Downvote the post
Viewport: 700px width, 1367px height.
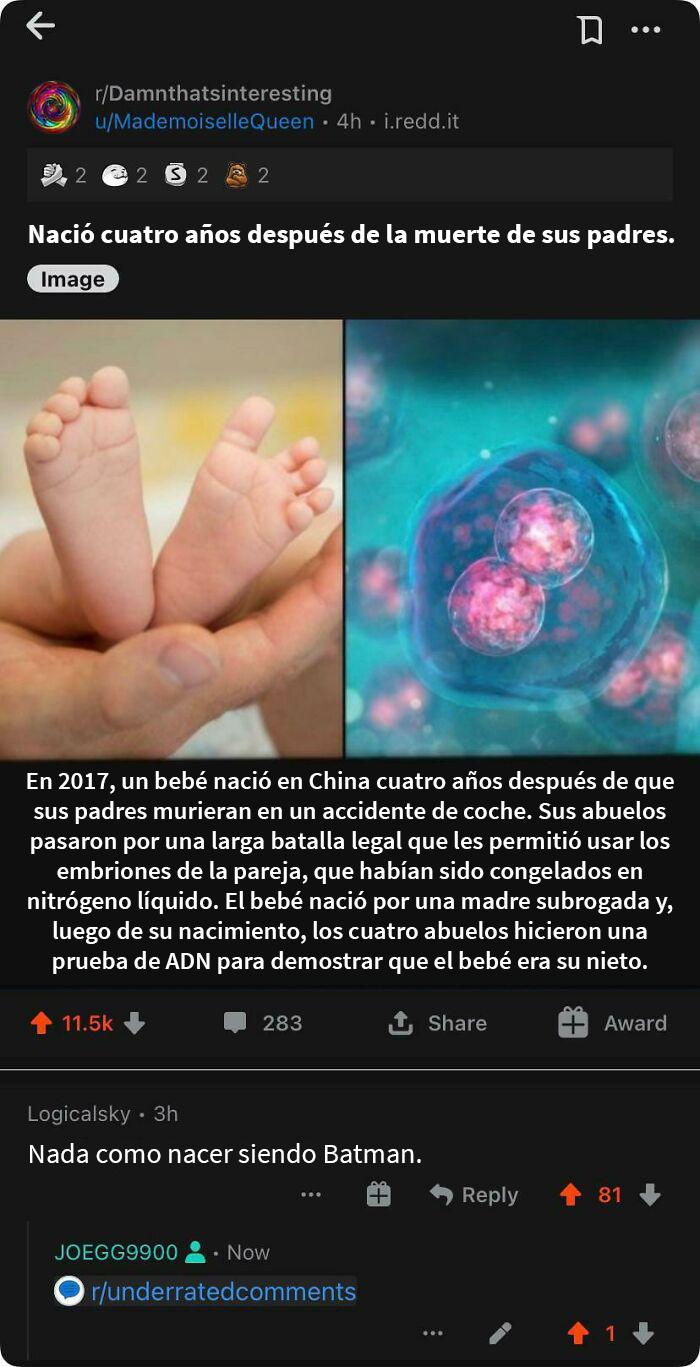click(x=134, y=1023)
